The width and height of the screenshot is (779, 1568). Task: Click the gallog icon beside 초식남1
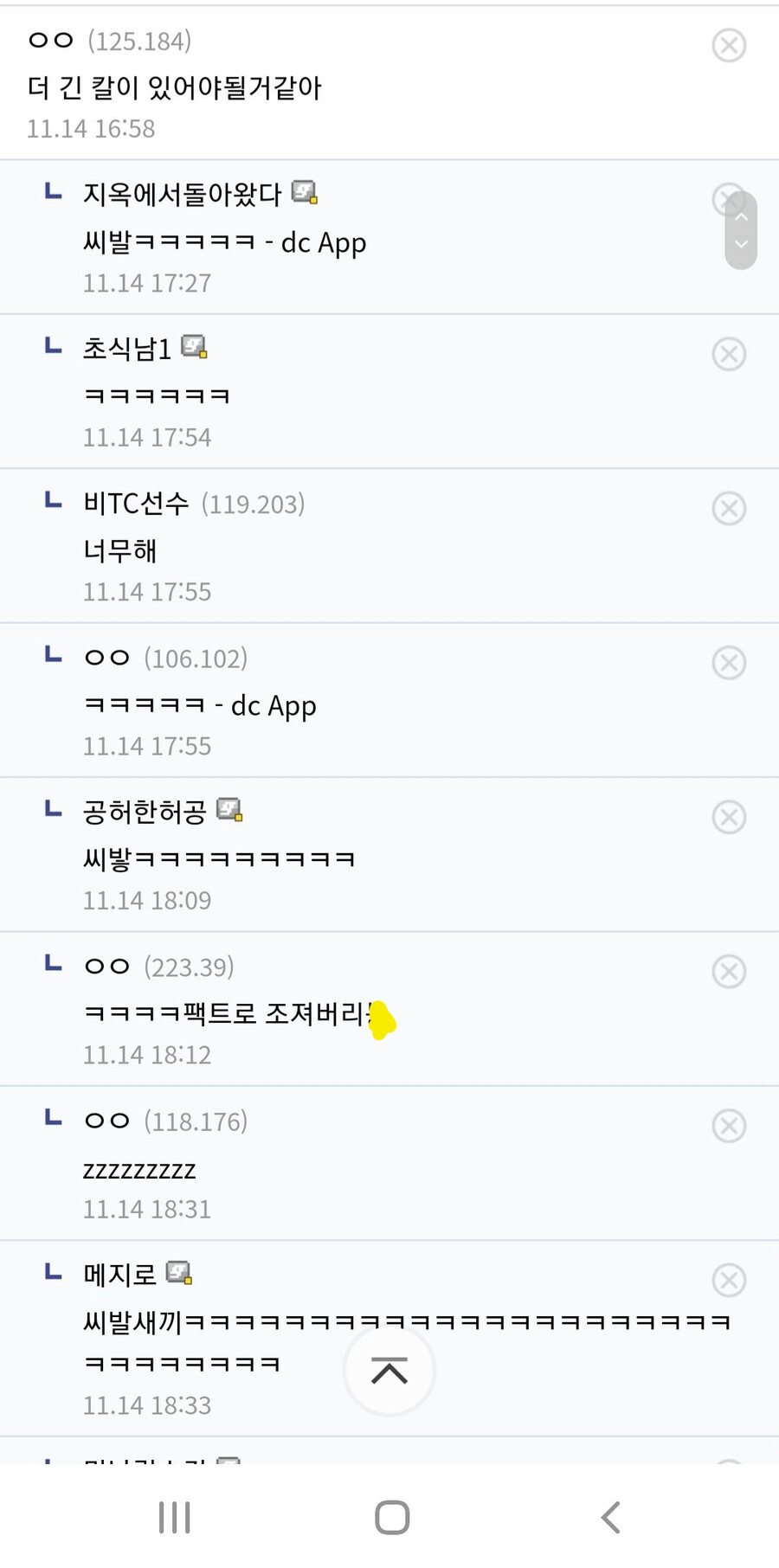point(192,346)
